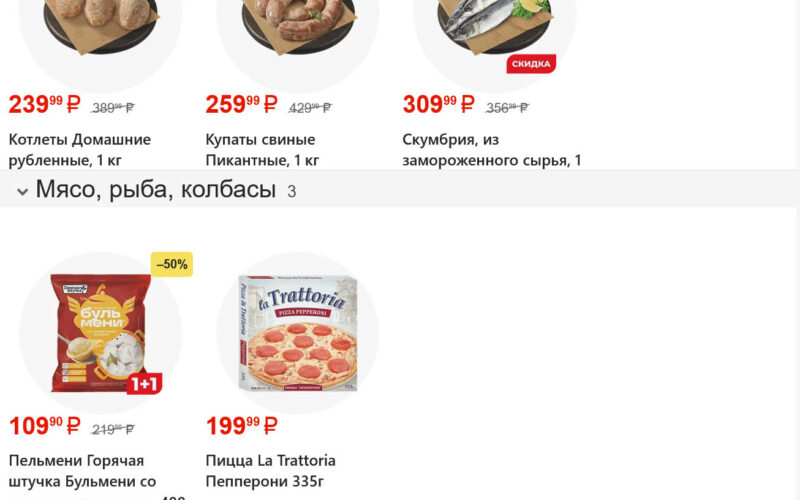Screen dimensions: 800x500
Task: Collapse the Мясо, рыба, колбасы section
Action: click(23, 191)
